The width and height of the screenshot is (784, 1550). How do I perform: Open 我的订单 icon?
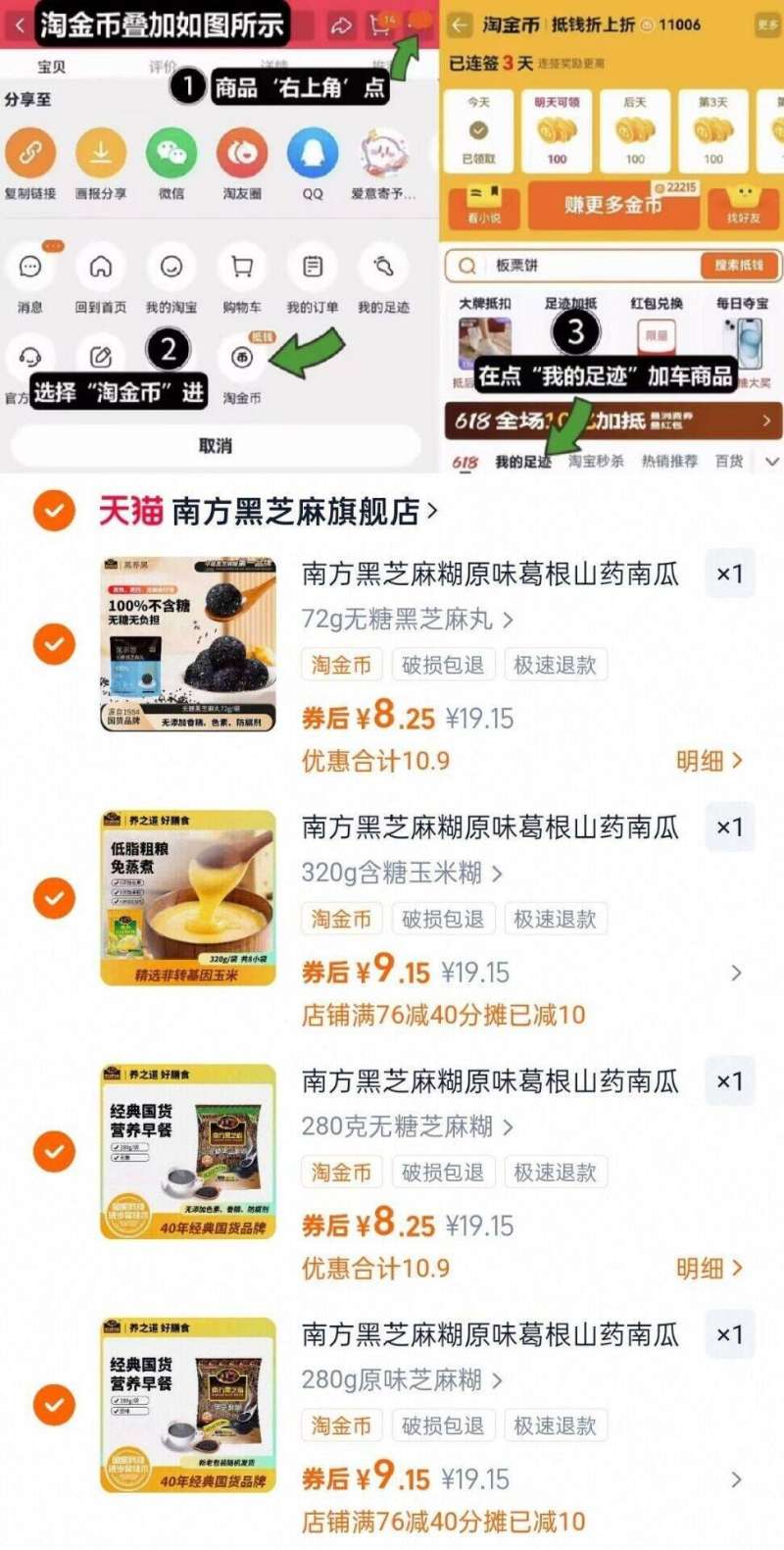[312, 267]
